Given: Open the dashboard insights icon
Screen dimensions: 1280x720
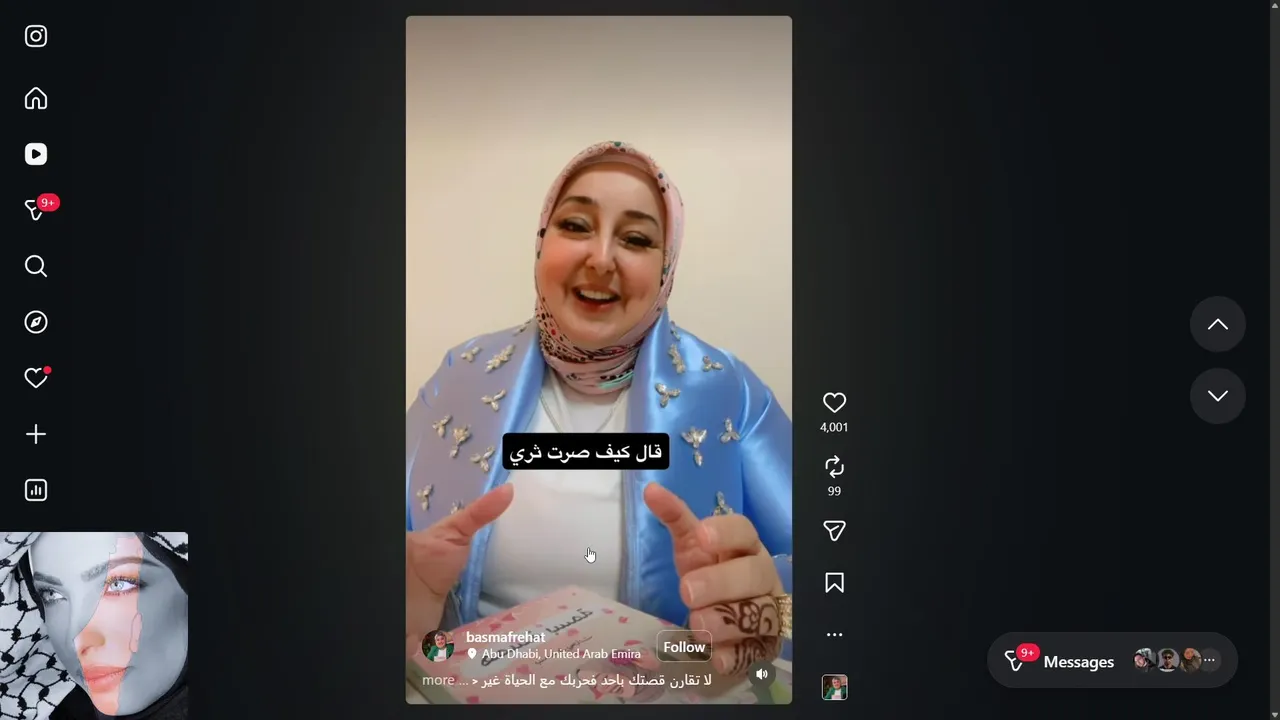Looking at the screenshot, I should [36, 490].
